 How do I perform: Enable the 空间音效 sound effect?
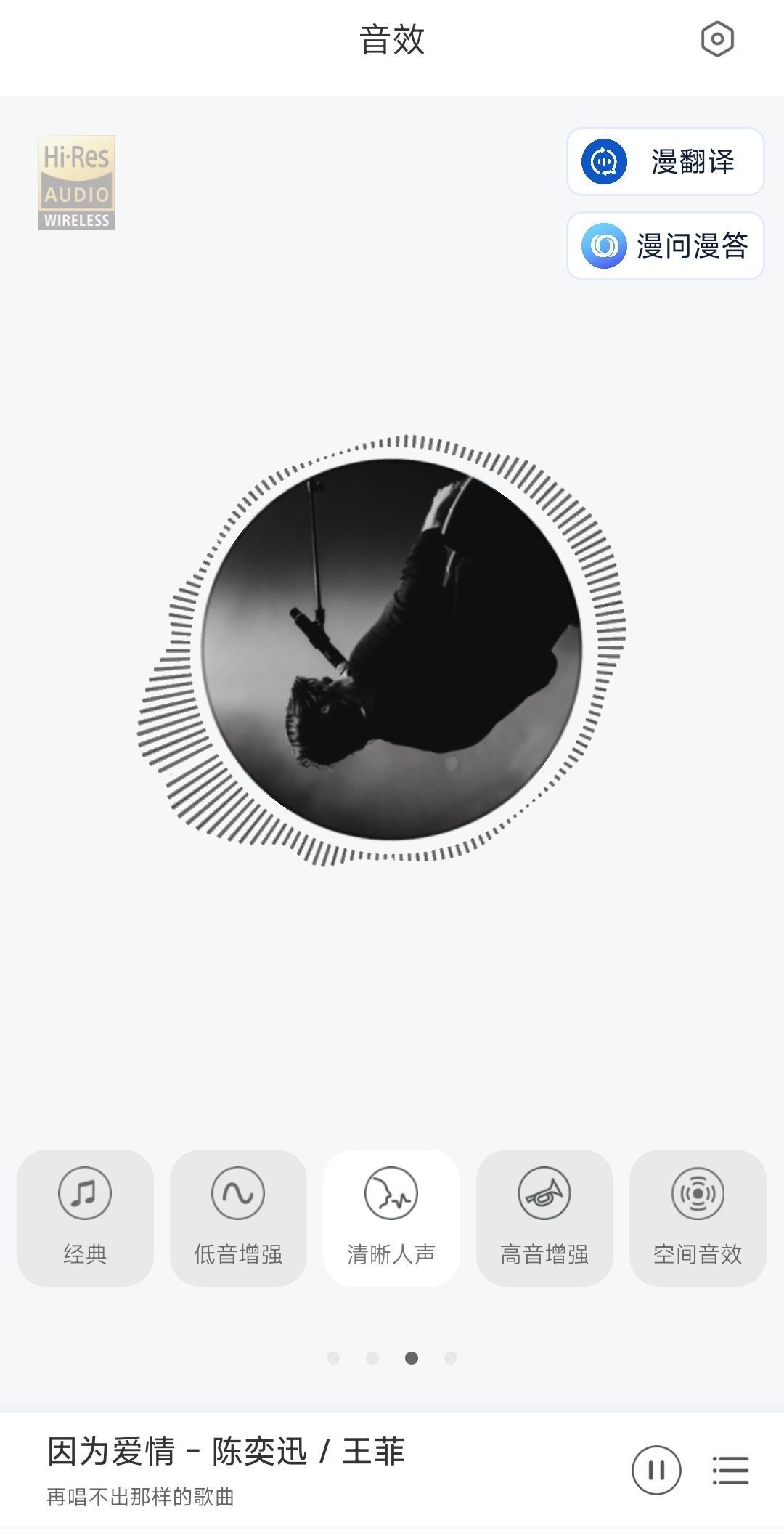(x=698, y=1217)
